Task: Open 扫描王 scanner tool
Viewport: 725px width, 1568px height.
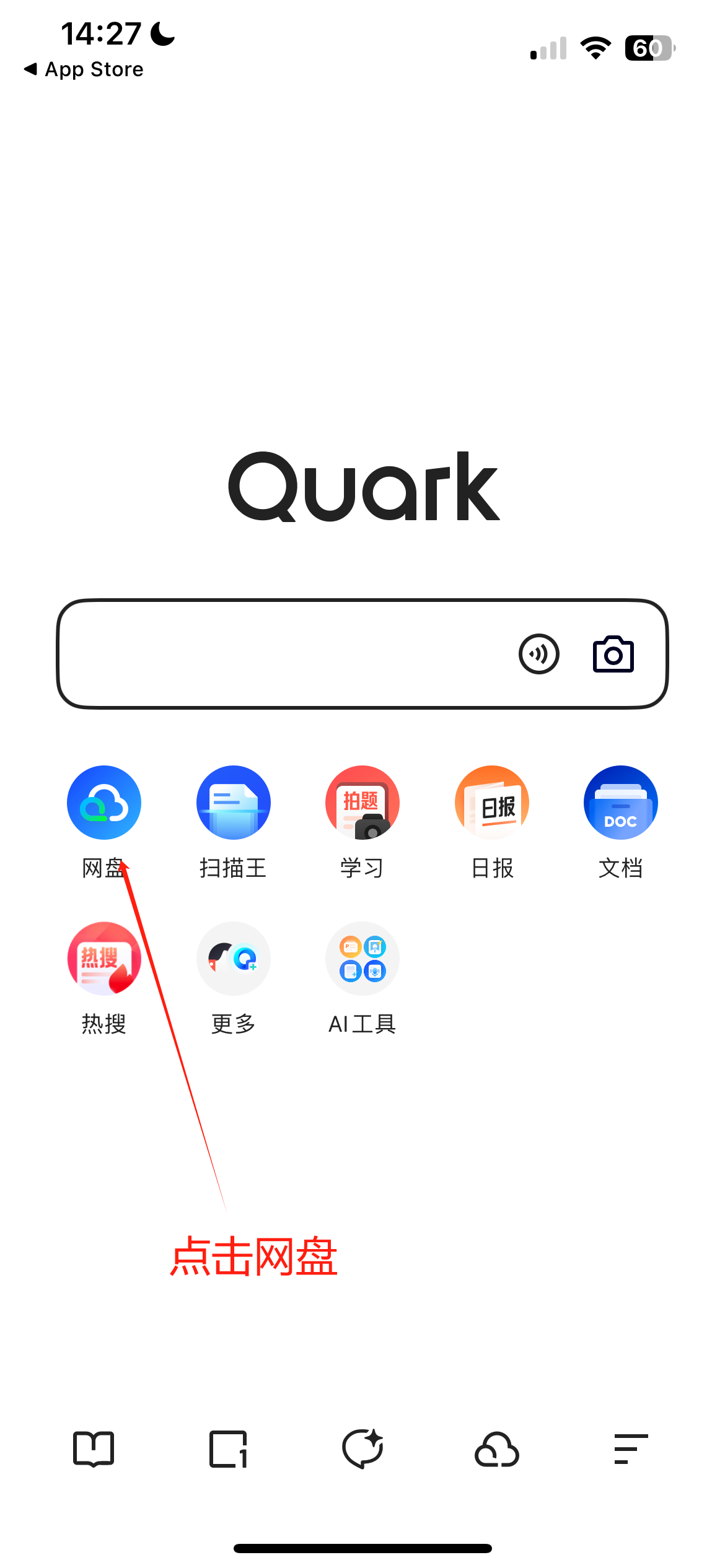Action: 233,803
